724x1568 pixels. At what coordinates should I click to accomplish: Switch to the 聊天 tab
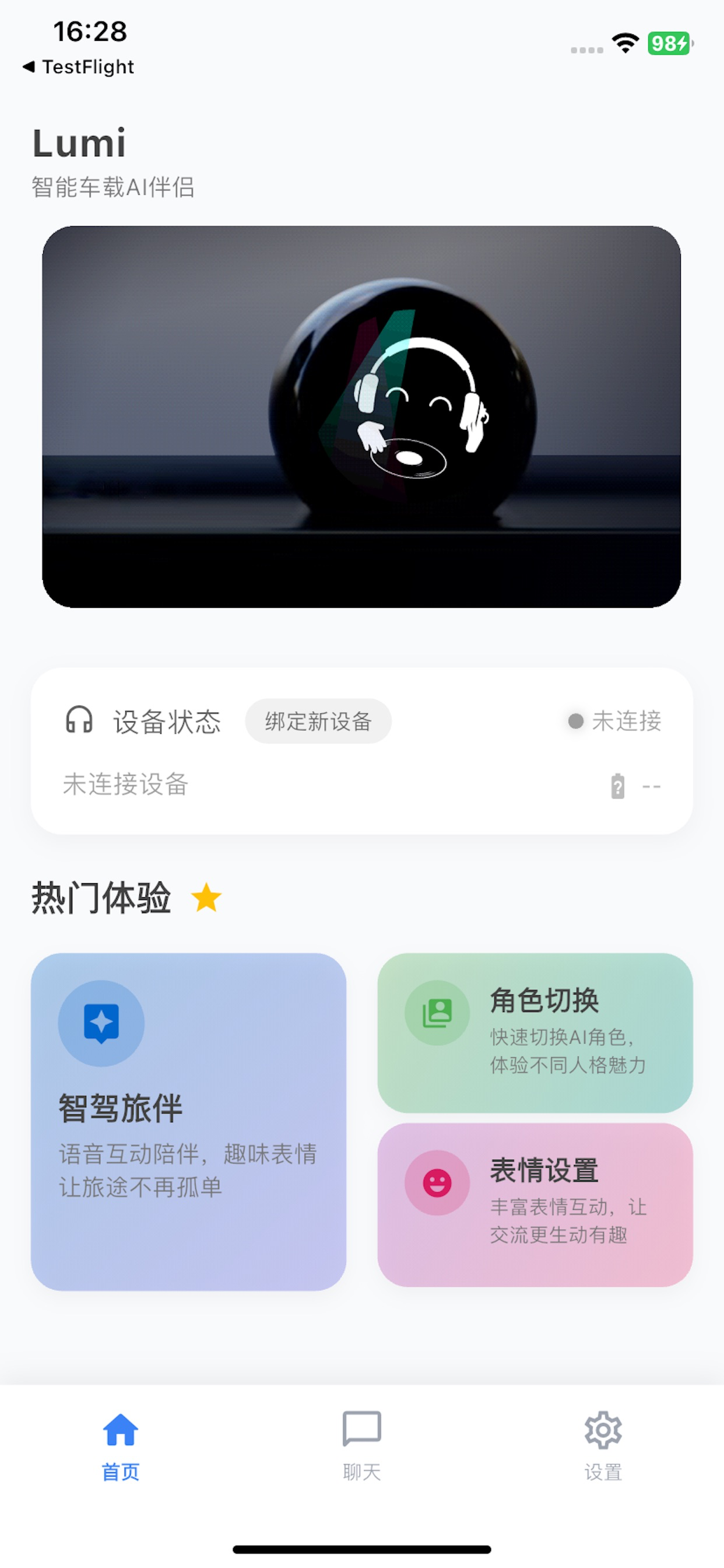coord(362,1445)
